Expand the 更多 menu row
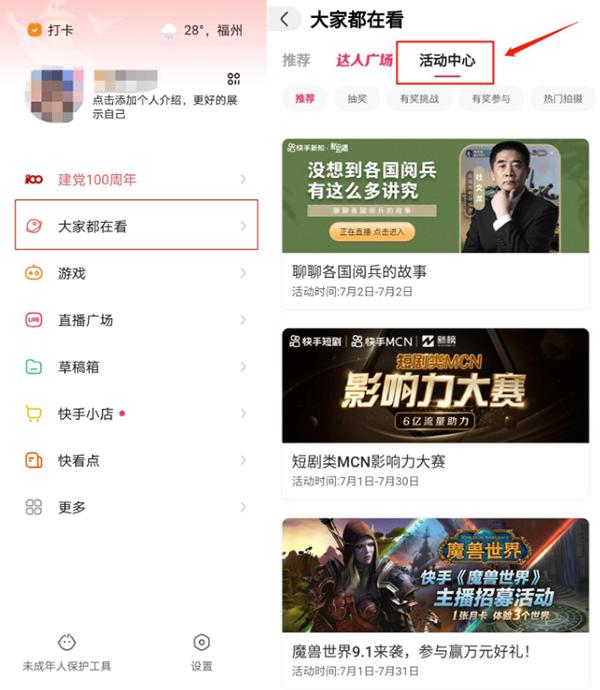600x690 pixels. coord(135,507)
